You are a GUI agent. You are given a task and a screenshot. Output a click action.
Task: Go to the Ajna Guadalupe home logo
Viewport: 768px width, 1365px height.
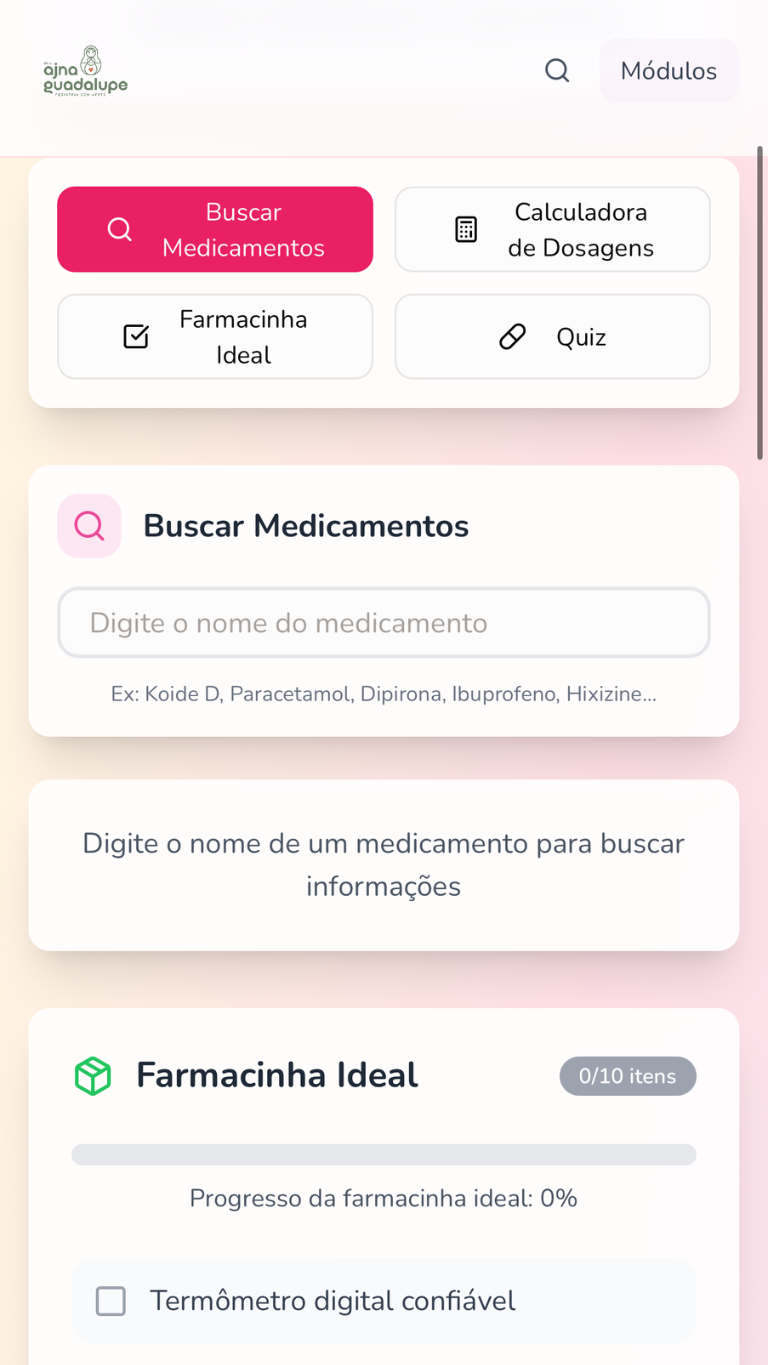[x=86, y=71]
